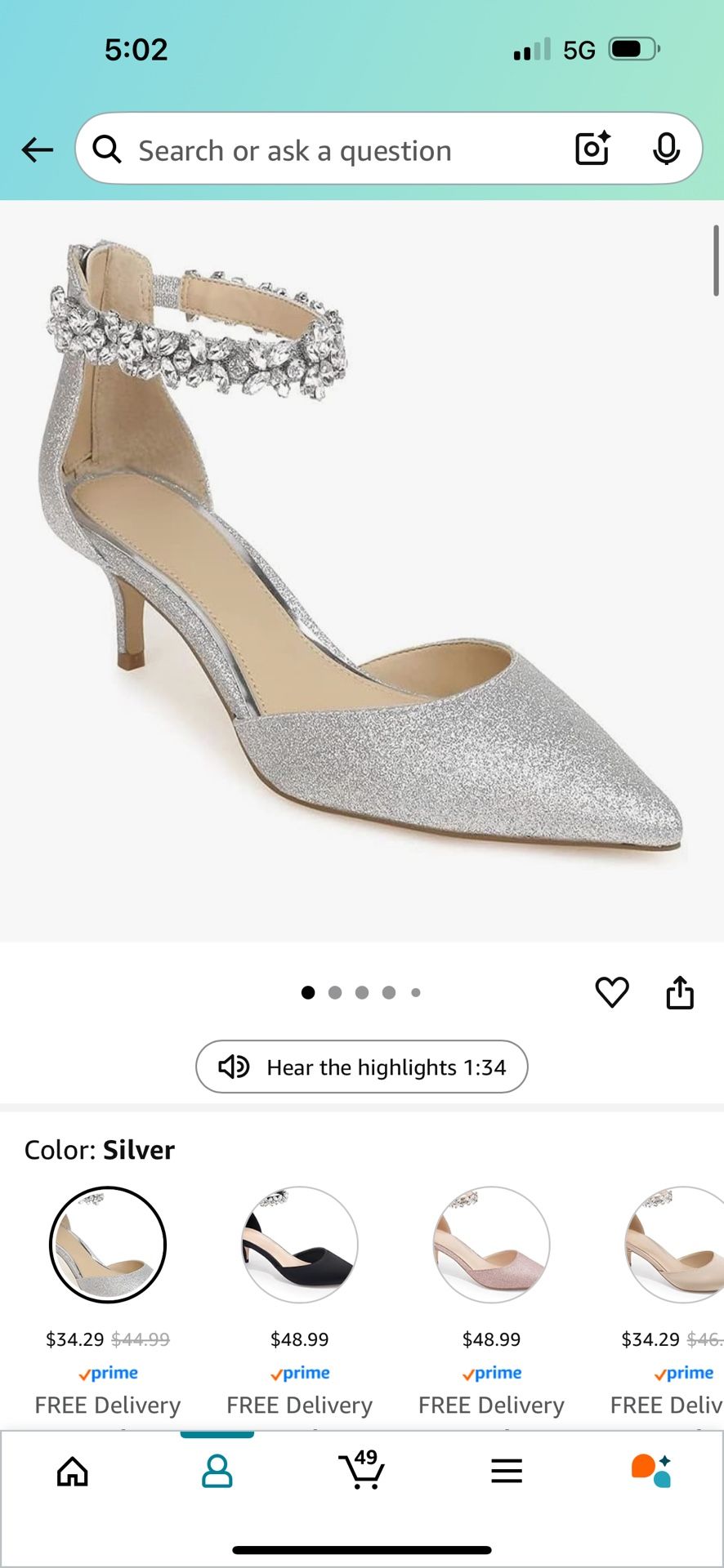This screenshot has height=1568, width=724.
Task: Open camera lens search
Action: click(592, 149)
